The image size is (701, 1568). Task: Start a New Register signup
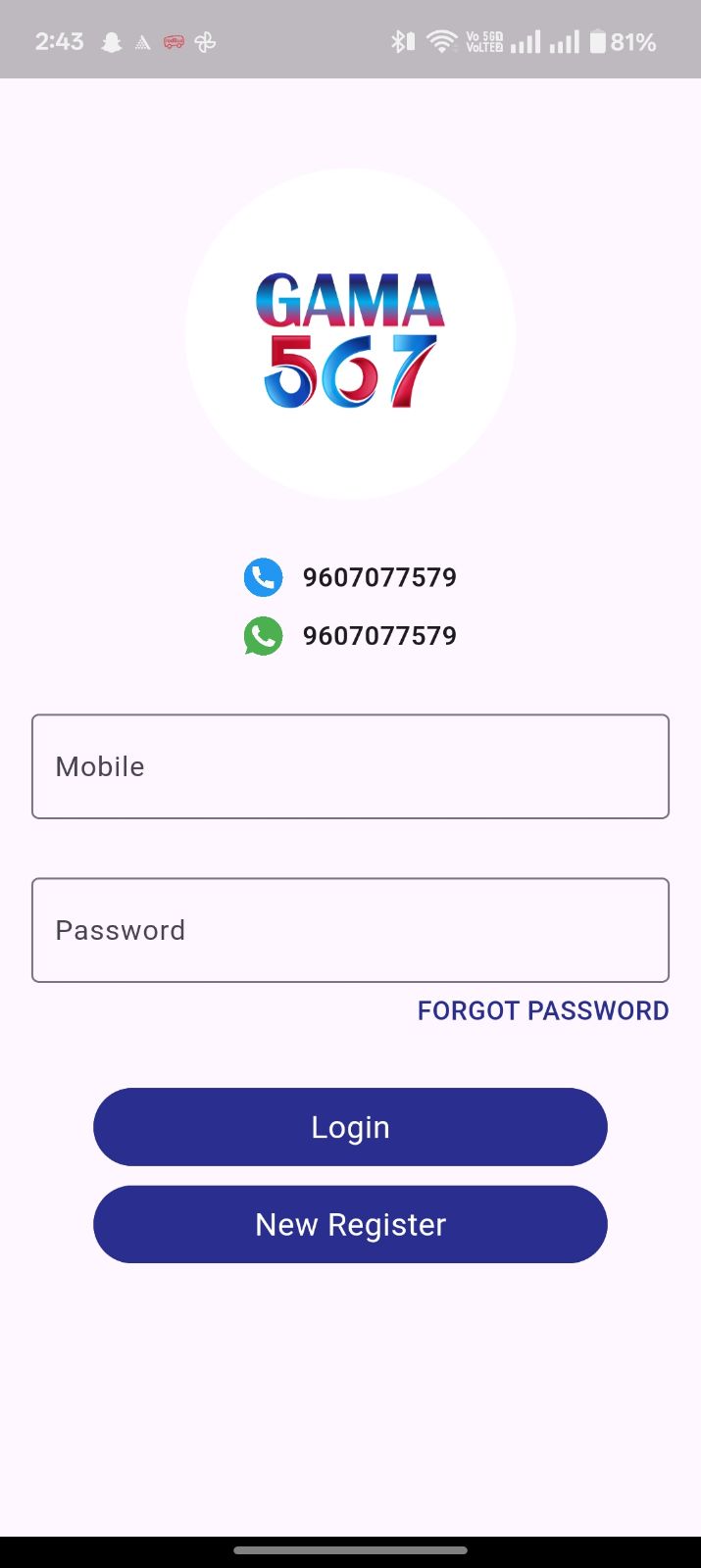[350, 1224]
